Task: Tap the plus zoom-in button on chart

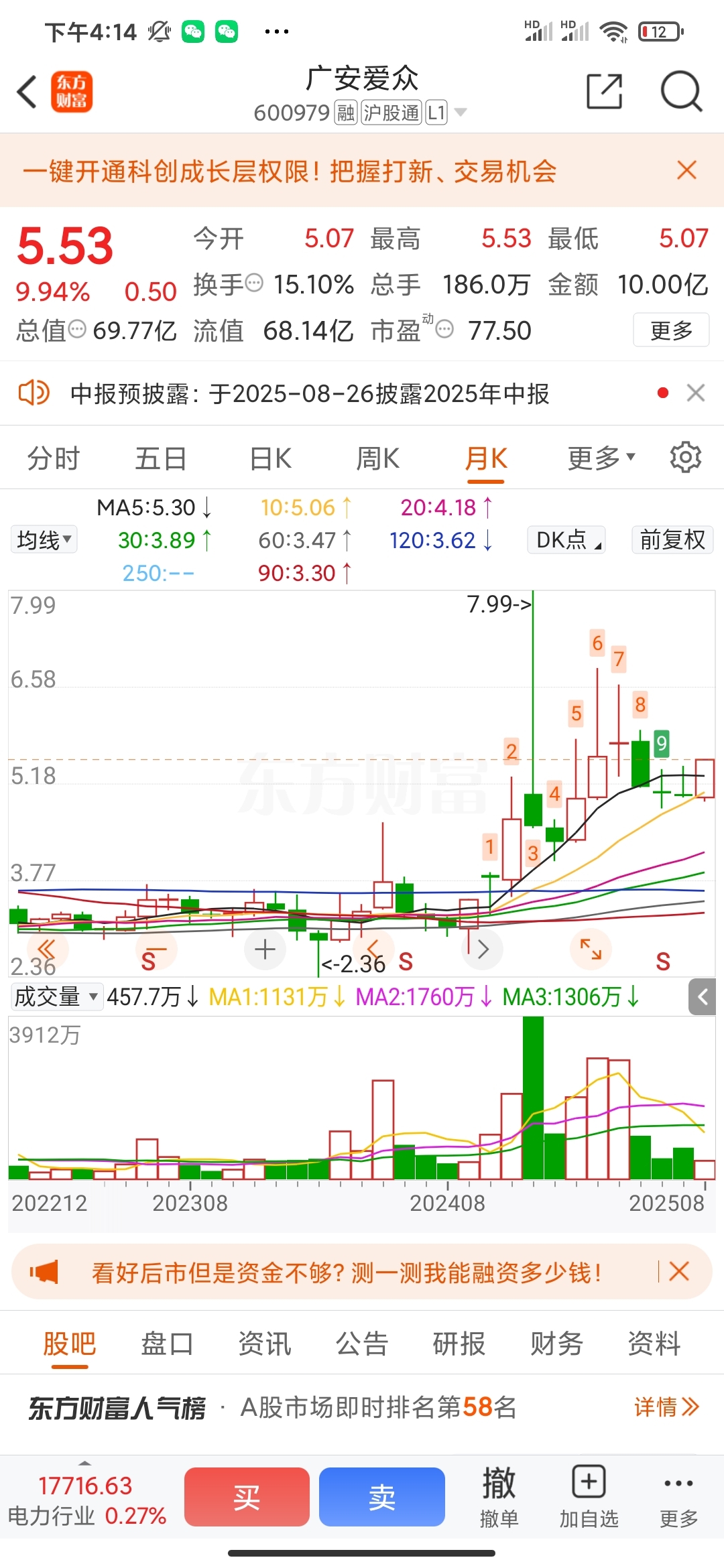Action: point(265,949)
